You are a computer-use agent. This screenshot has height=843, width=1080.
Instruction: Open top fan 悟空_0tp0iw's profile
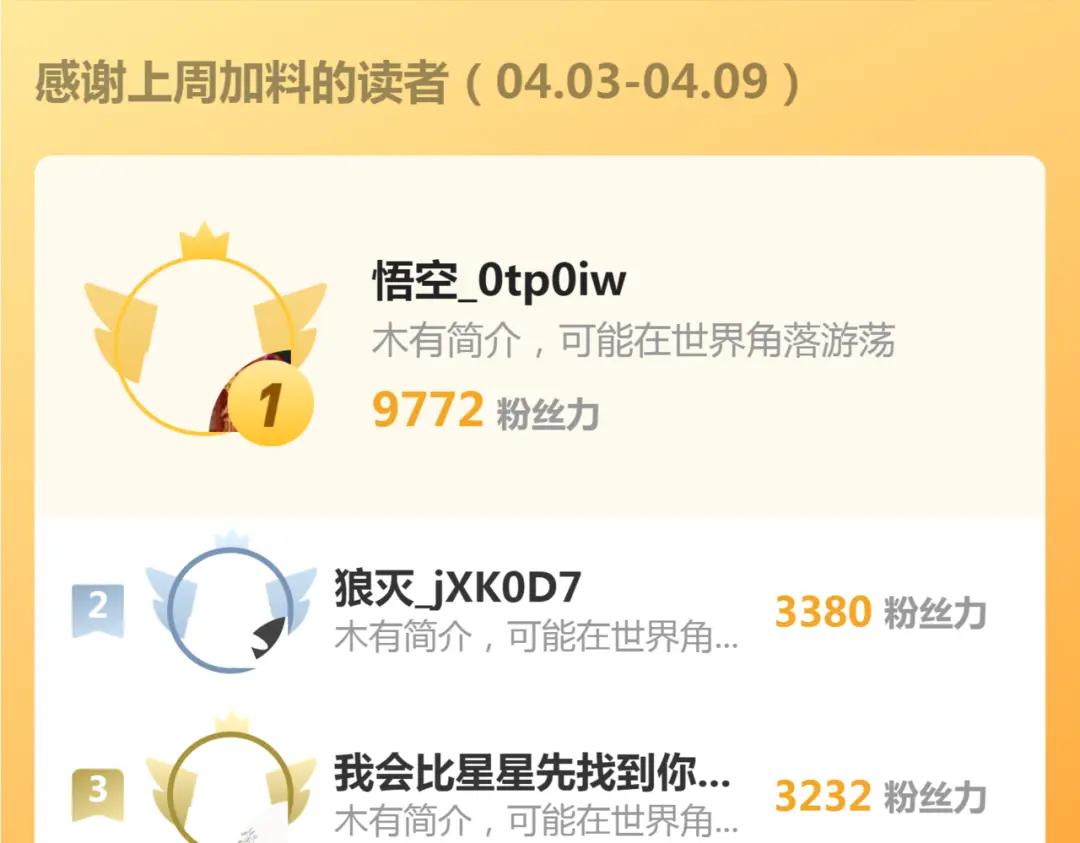pos(500,281)
